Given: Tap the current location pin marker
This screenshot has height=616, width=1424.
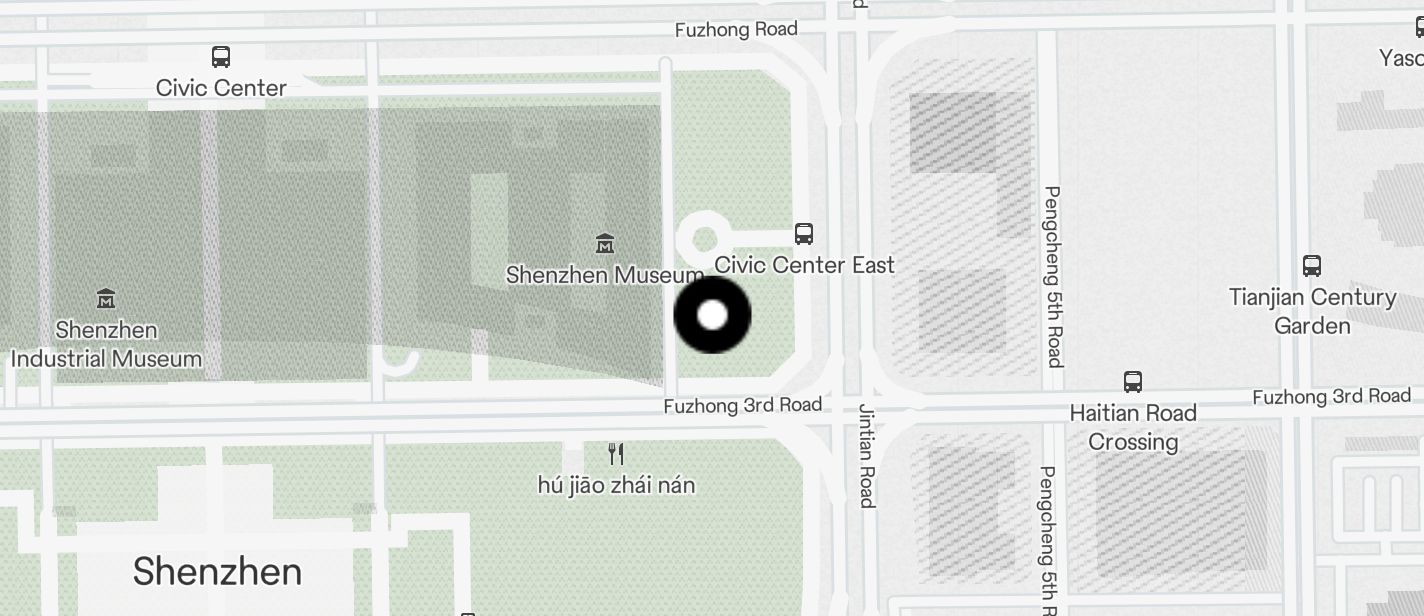Looking at the screenshot, I should pyautogui.click(x=712, y=315).
